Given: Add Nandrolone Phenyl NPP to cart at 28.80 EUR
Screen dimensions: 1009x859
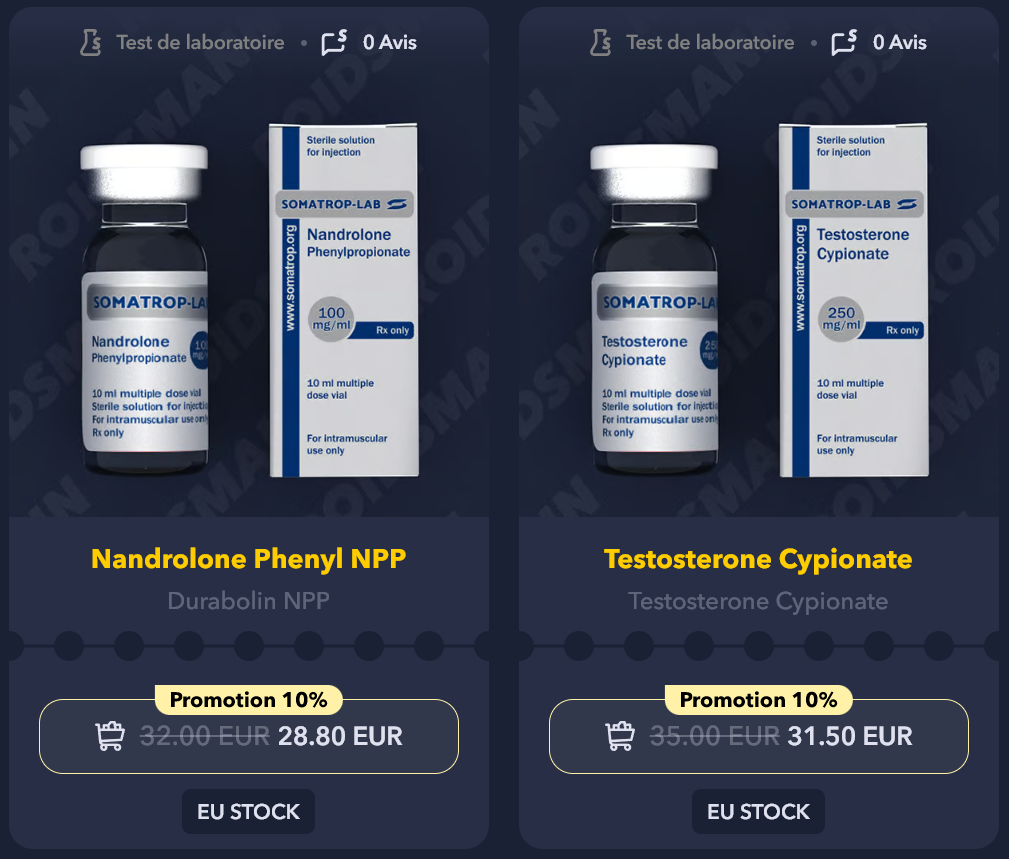Looking at the screenshot, I should tap(248, 737).
